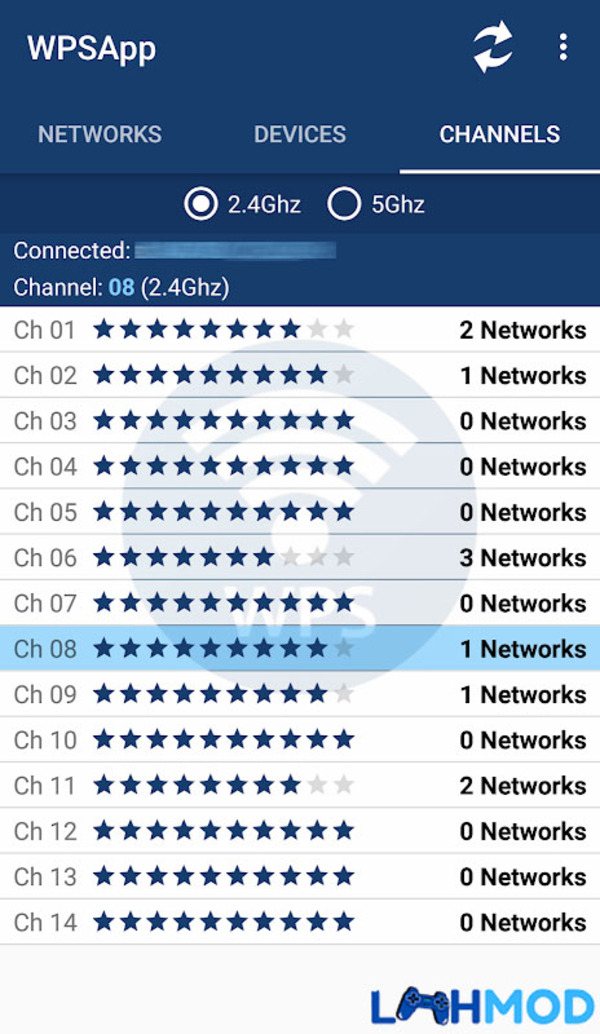Open the Ch 11 row
Image resolution: width=600 pixels, height=1034 pixels.
(x=300, y=785)
